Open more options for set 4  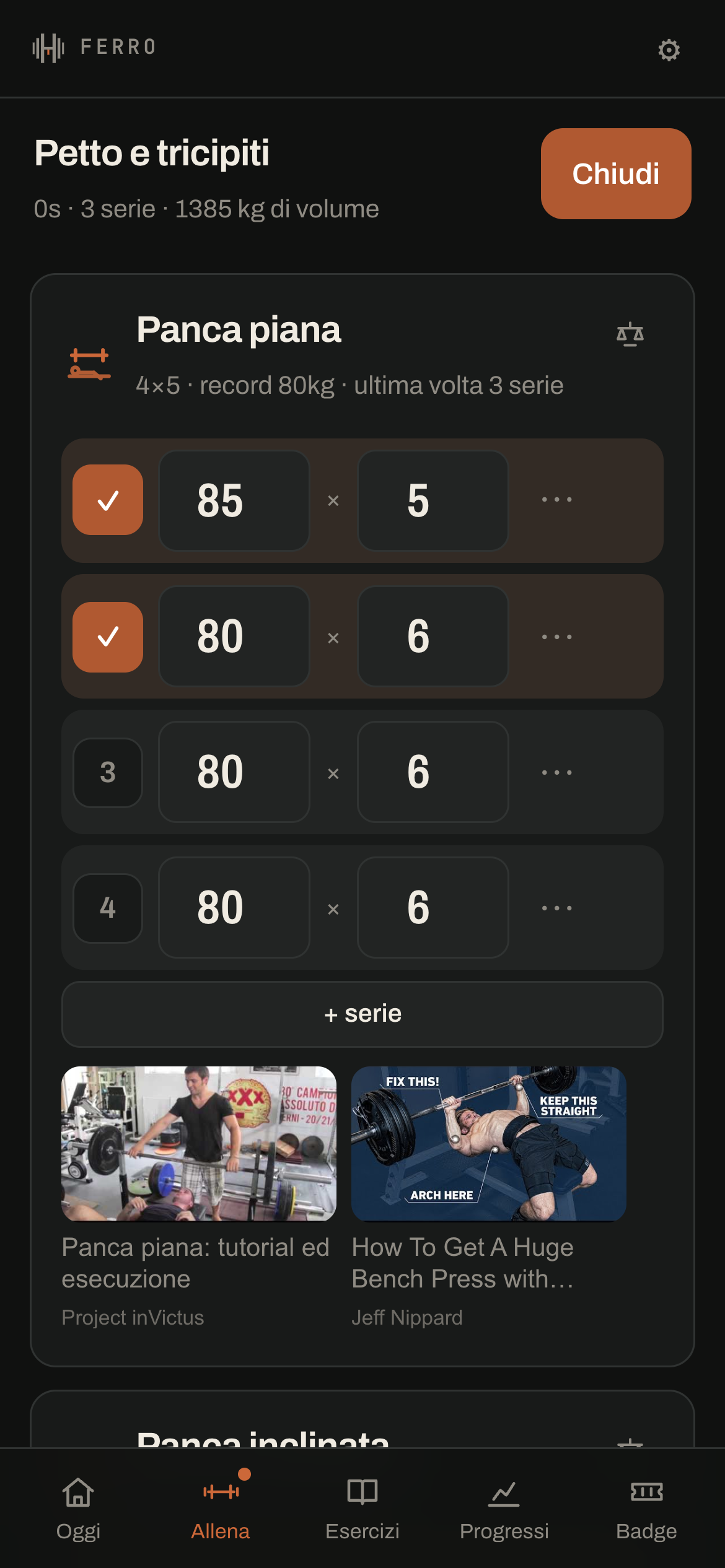coord(556,908)
